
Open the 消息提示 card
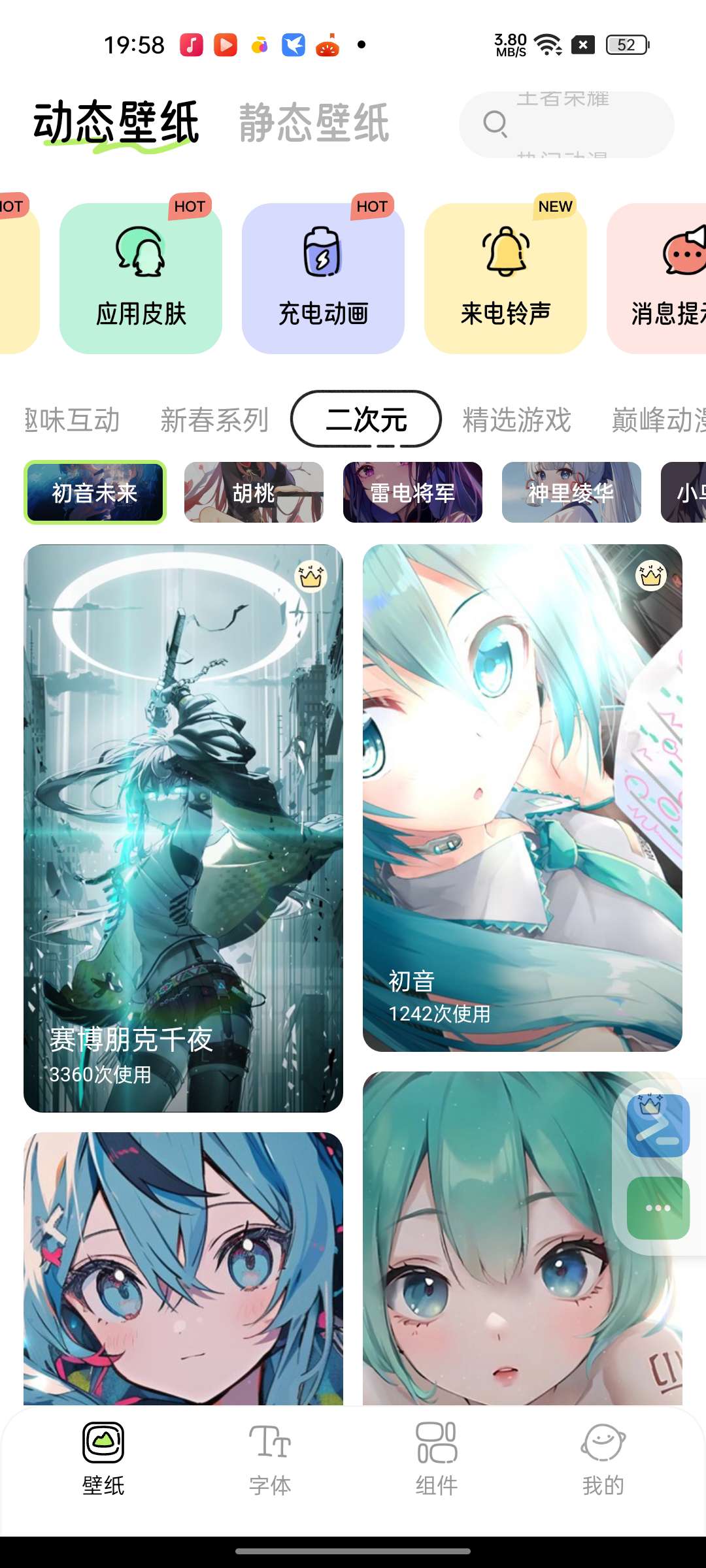(x=660, y=279)
